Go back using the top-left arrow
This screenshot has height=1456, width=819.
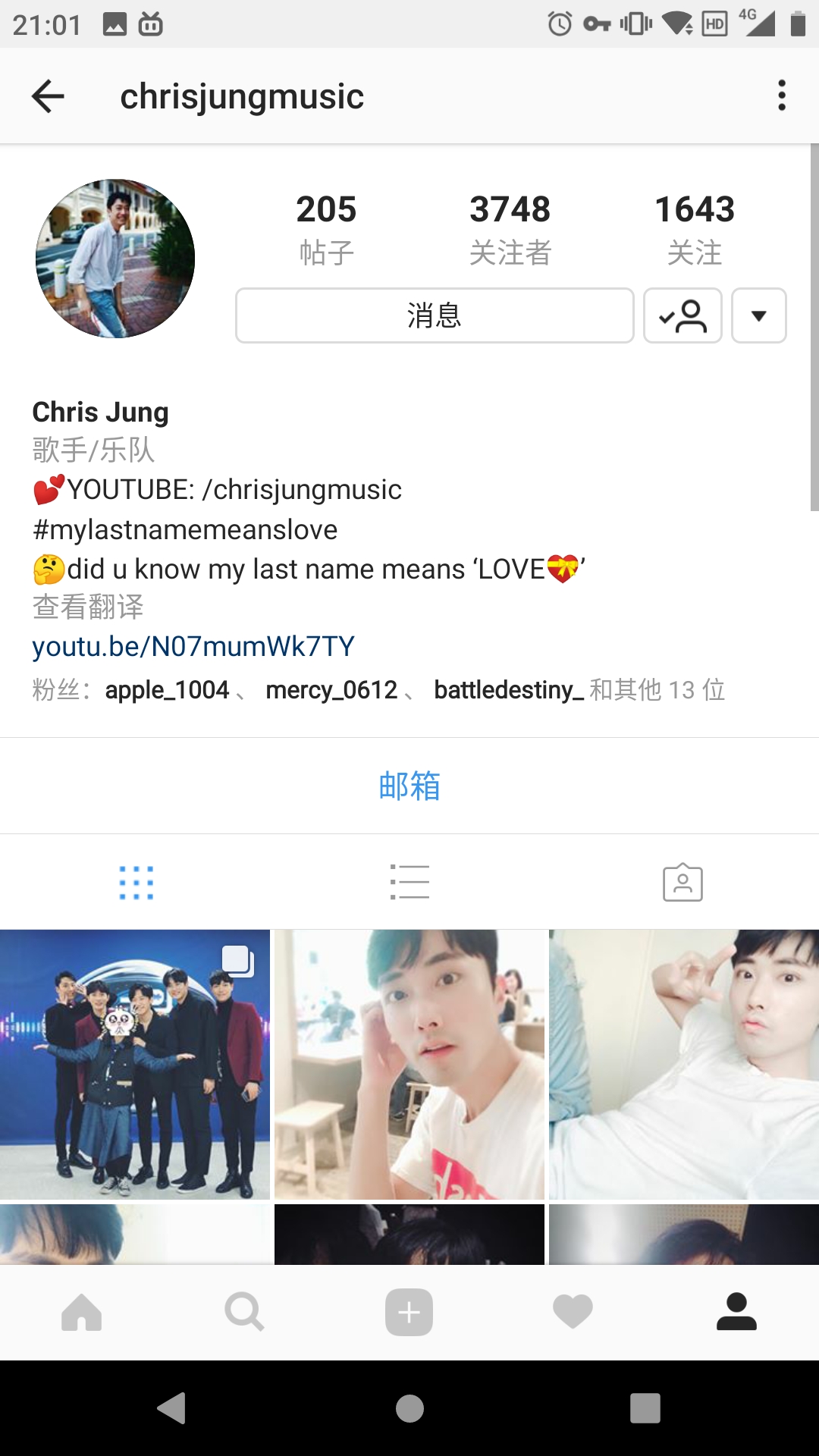click(48, 96)
